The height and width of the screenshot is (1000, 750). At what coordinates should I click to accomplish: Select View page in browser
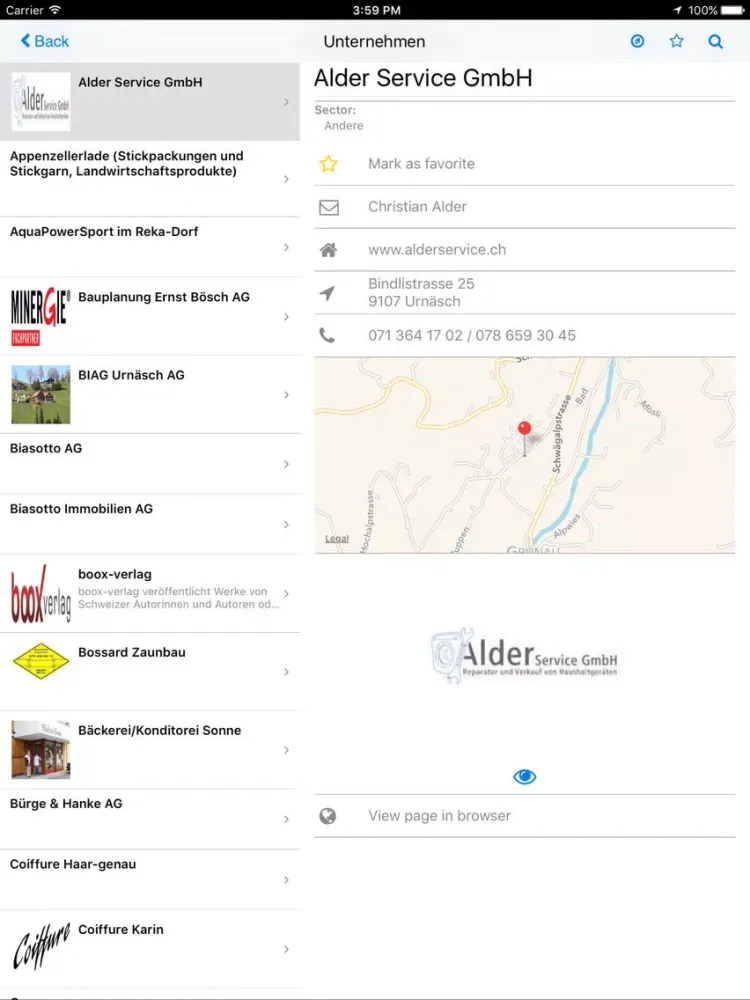[x=439, y=816]
